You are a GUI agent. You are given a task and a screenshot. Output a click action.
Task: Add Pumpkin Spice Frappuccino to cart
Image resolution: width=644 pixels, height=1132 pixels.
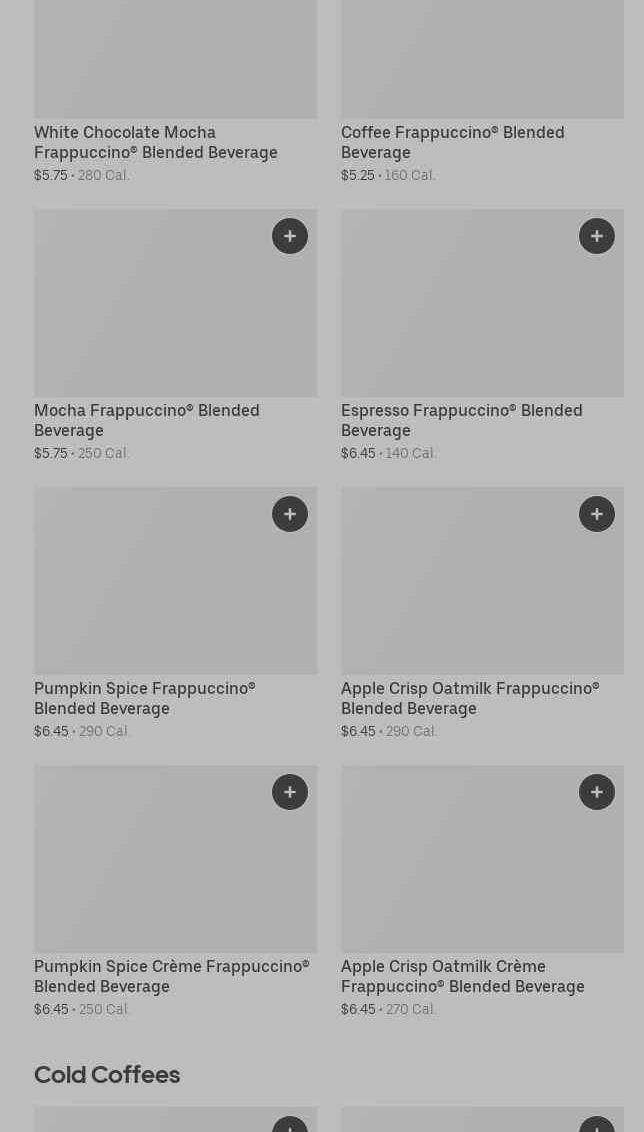290,514
